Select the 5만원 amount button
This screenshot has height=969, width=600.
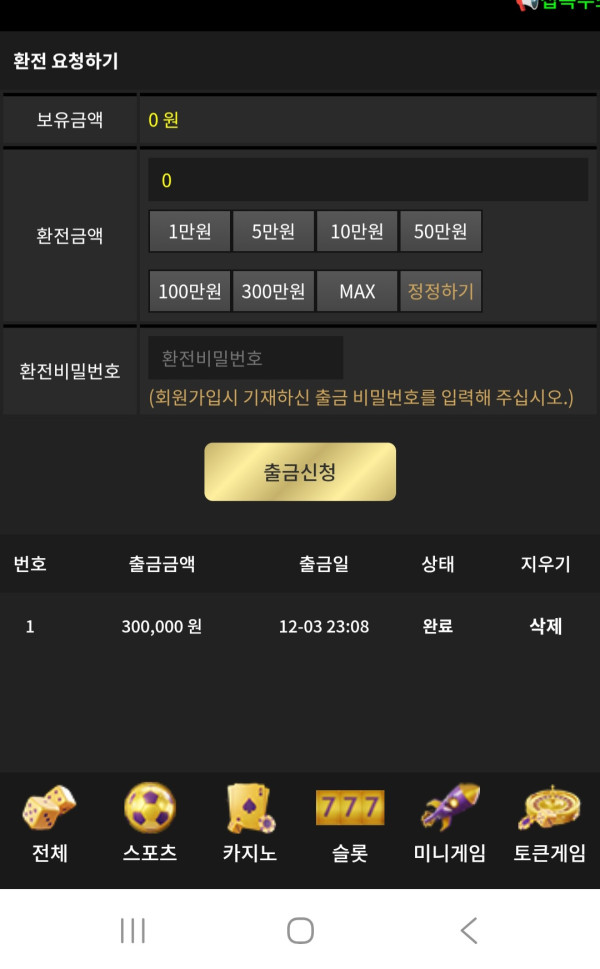click(273, 231)
